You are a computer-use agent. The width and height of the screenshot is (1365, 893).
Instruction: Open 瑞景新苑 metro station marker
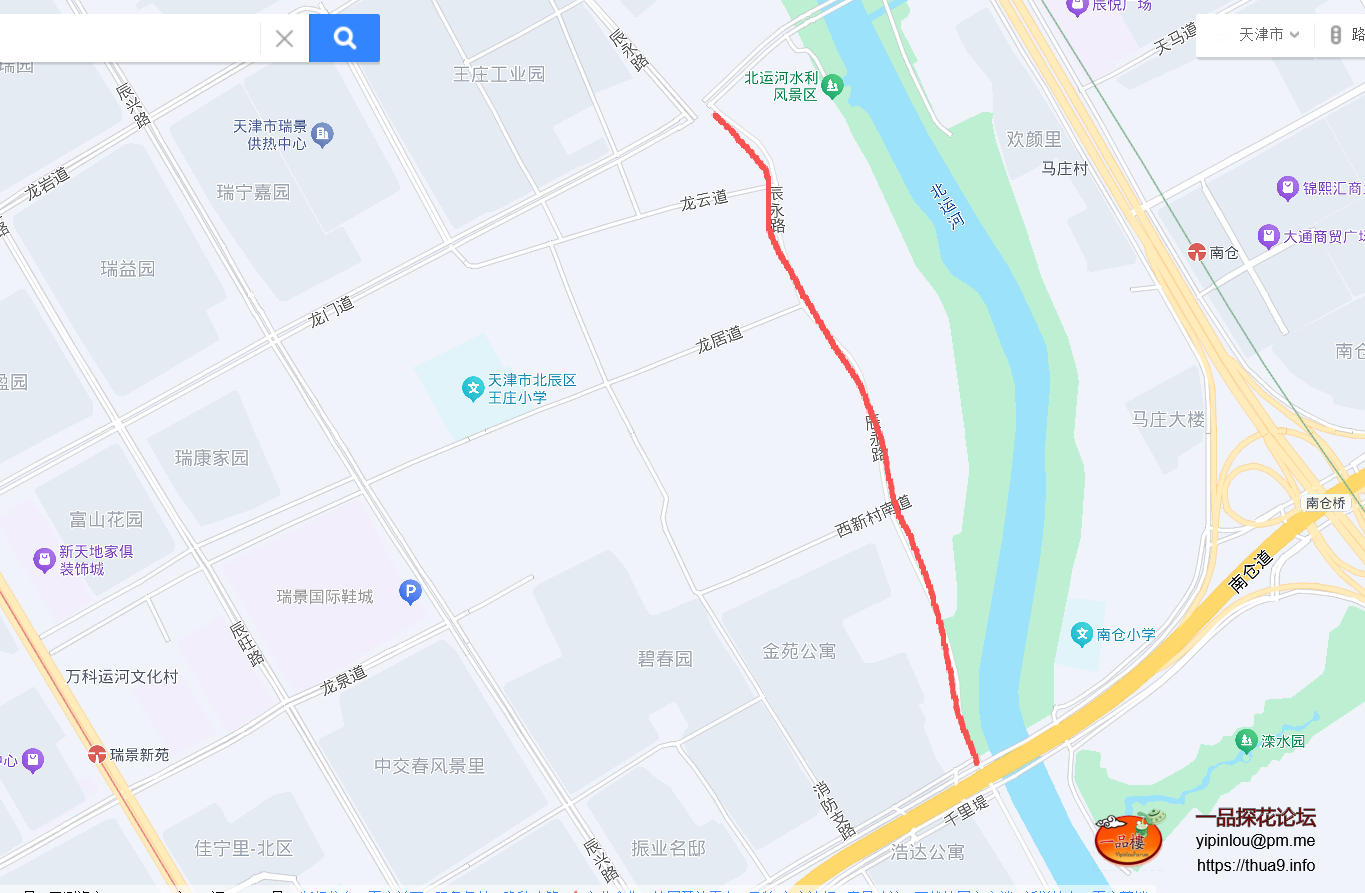pos(97,754)
